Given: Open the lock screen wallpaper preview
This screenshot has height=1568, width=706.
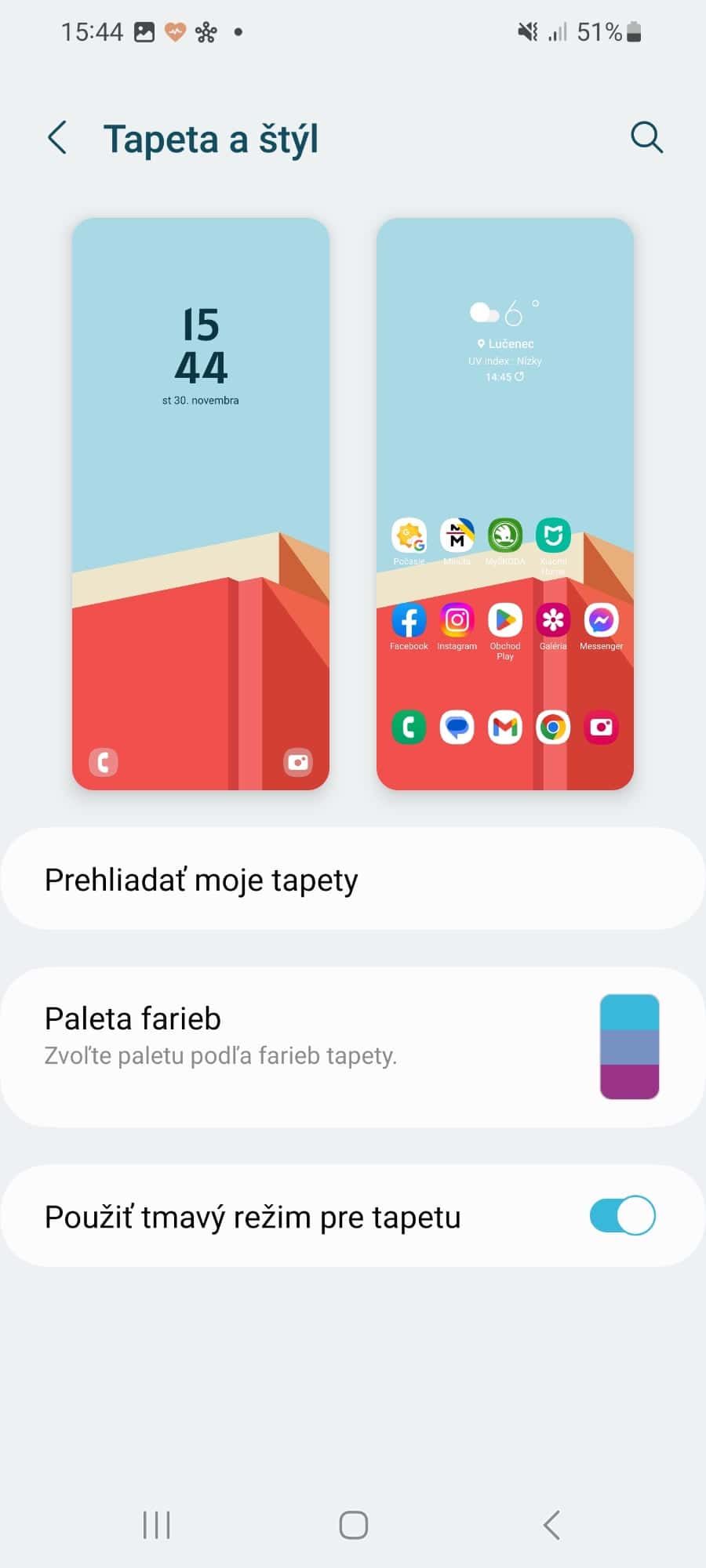Looking at the screenshot, I should (201, 503).
